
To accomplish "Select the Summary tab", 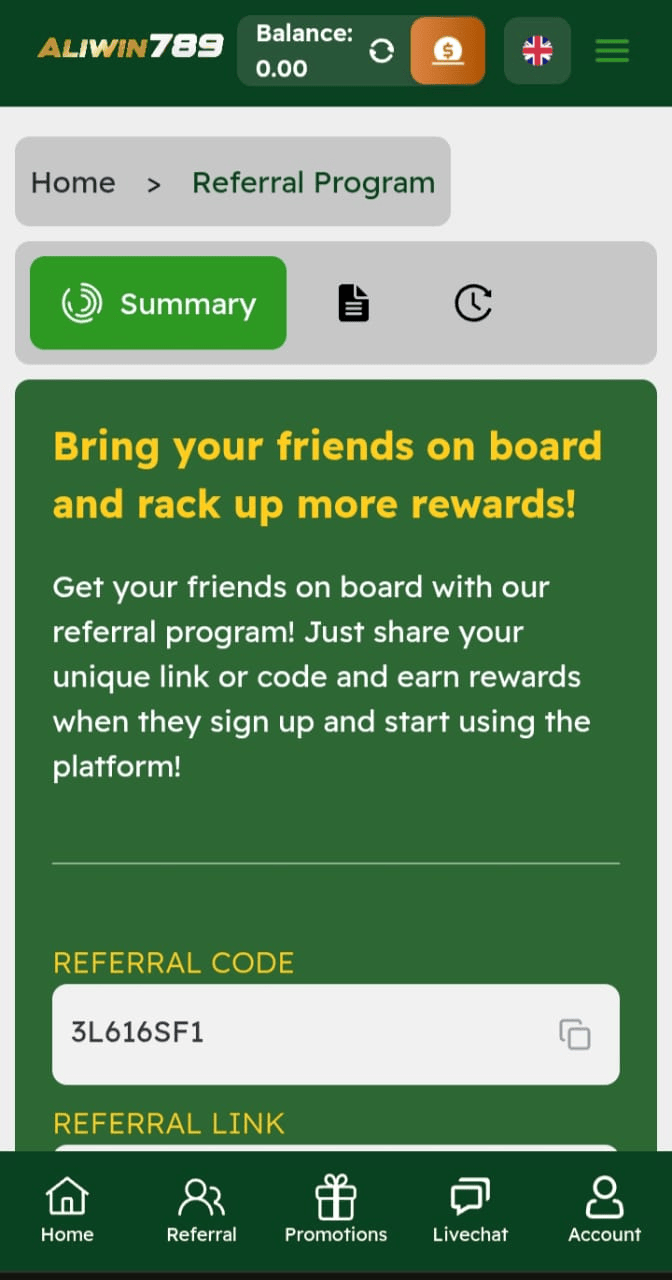I will [158, 303].
